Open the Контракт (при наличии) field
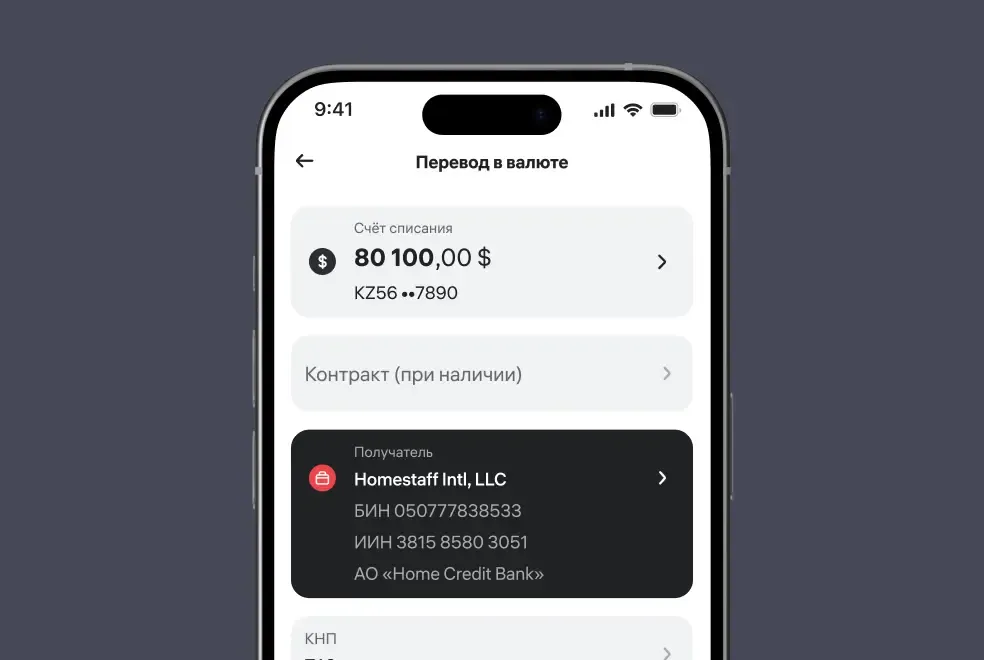Screen dimensions: 984x660 click(491, 374)
